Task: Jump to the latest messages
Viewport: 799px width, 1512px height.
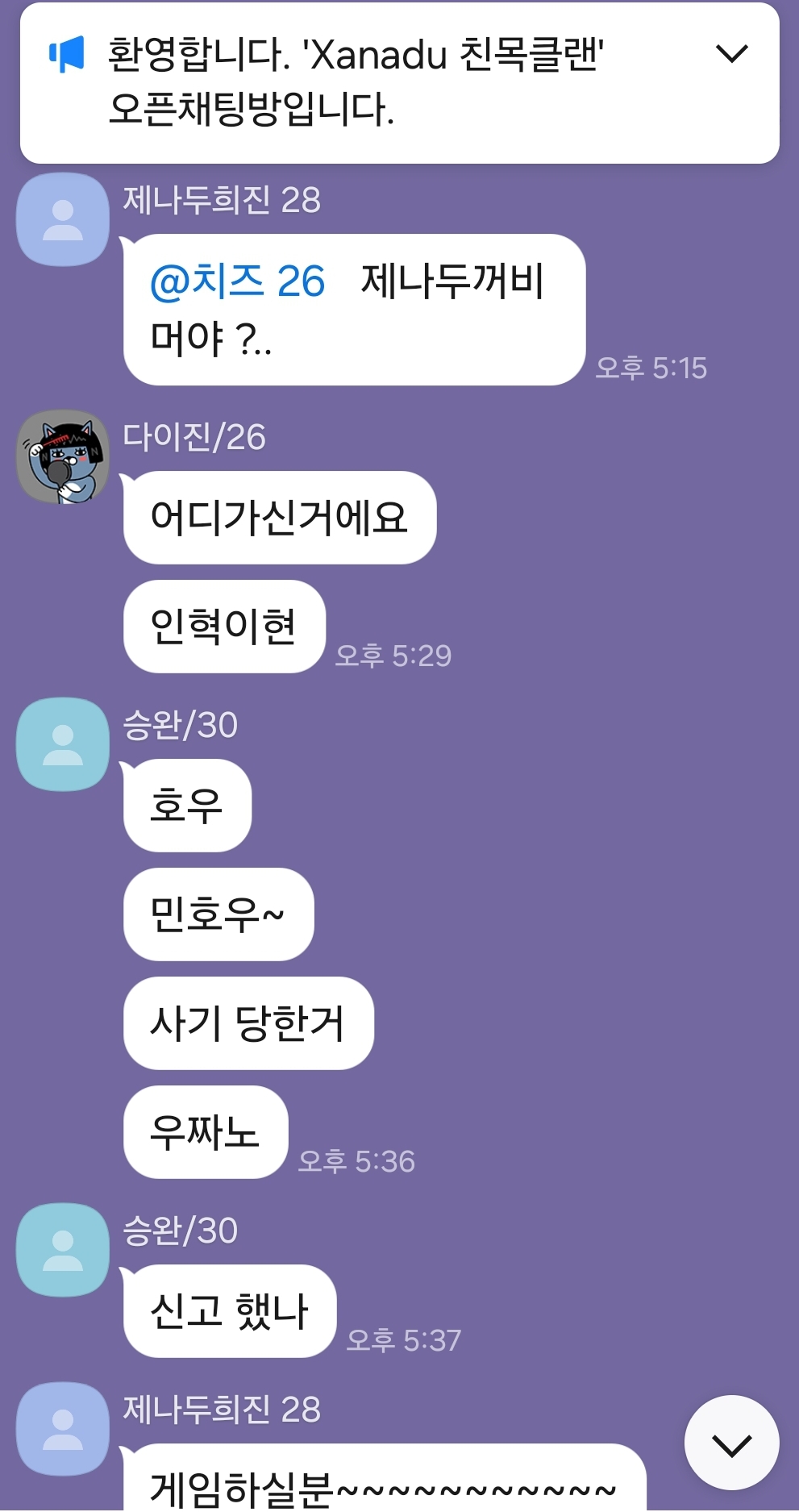Action: point(731,1443)
